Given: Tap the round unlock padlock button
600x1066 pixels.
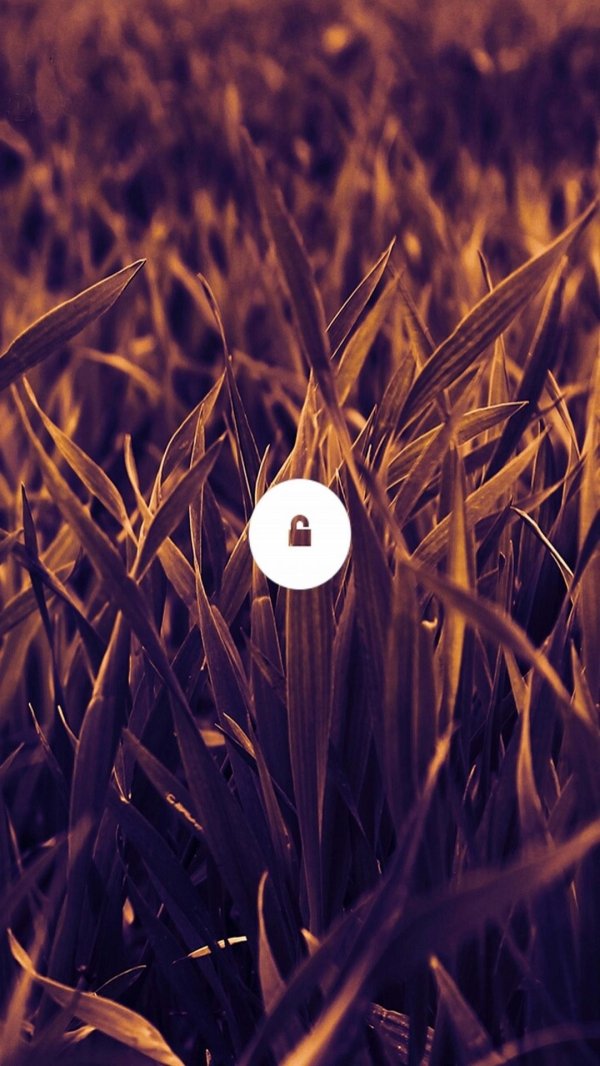Looking at the screenshot, I should tap(300, 533).
